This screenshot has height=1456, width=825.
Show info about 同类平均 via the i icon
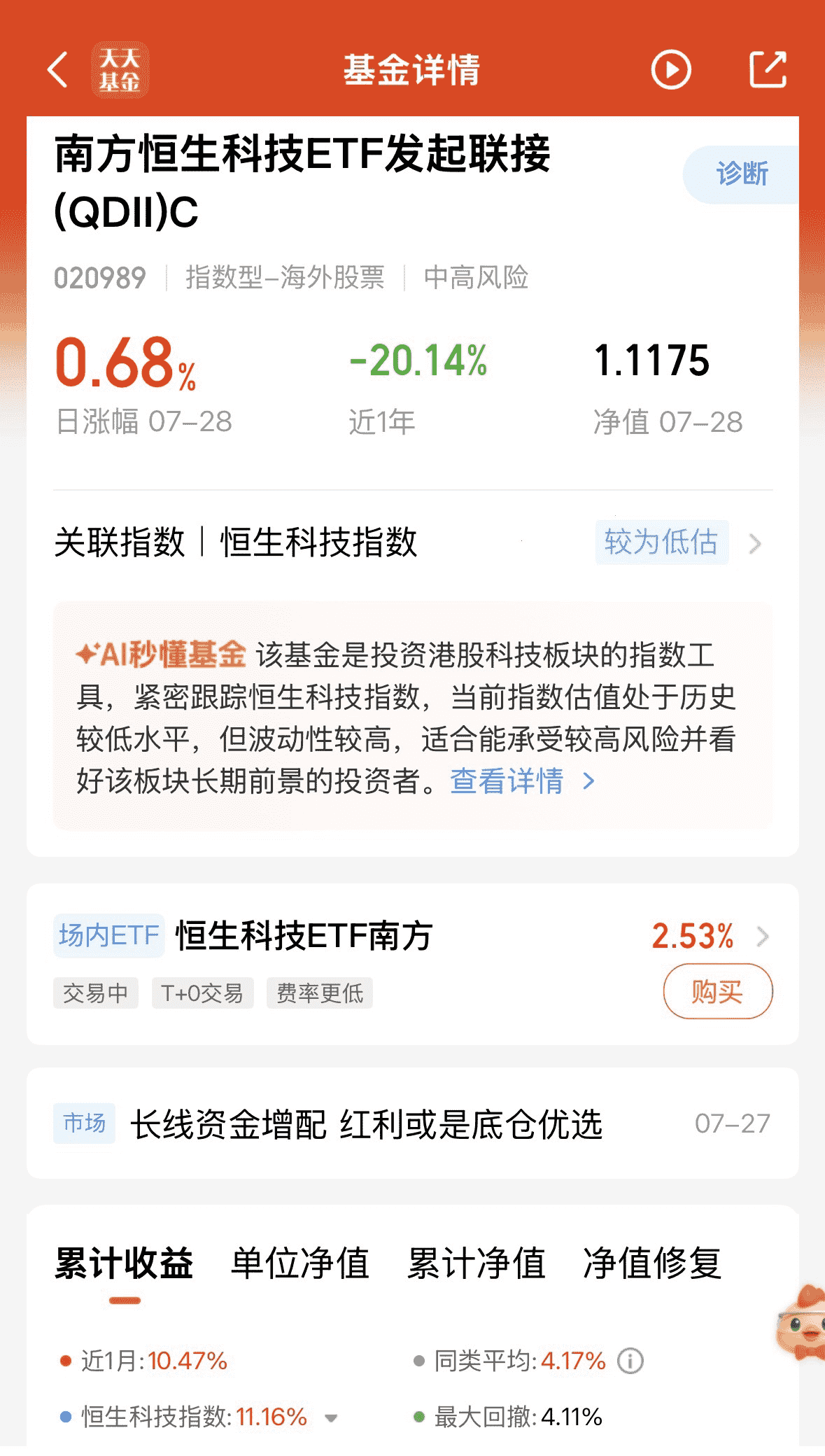click(x=630, y=1361)
